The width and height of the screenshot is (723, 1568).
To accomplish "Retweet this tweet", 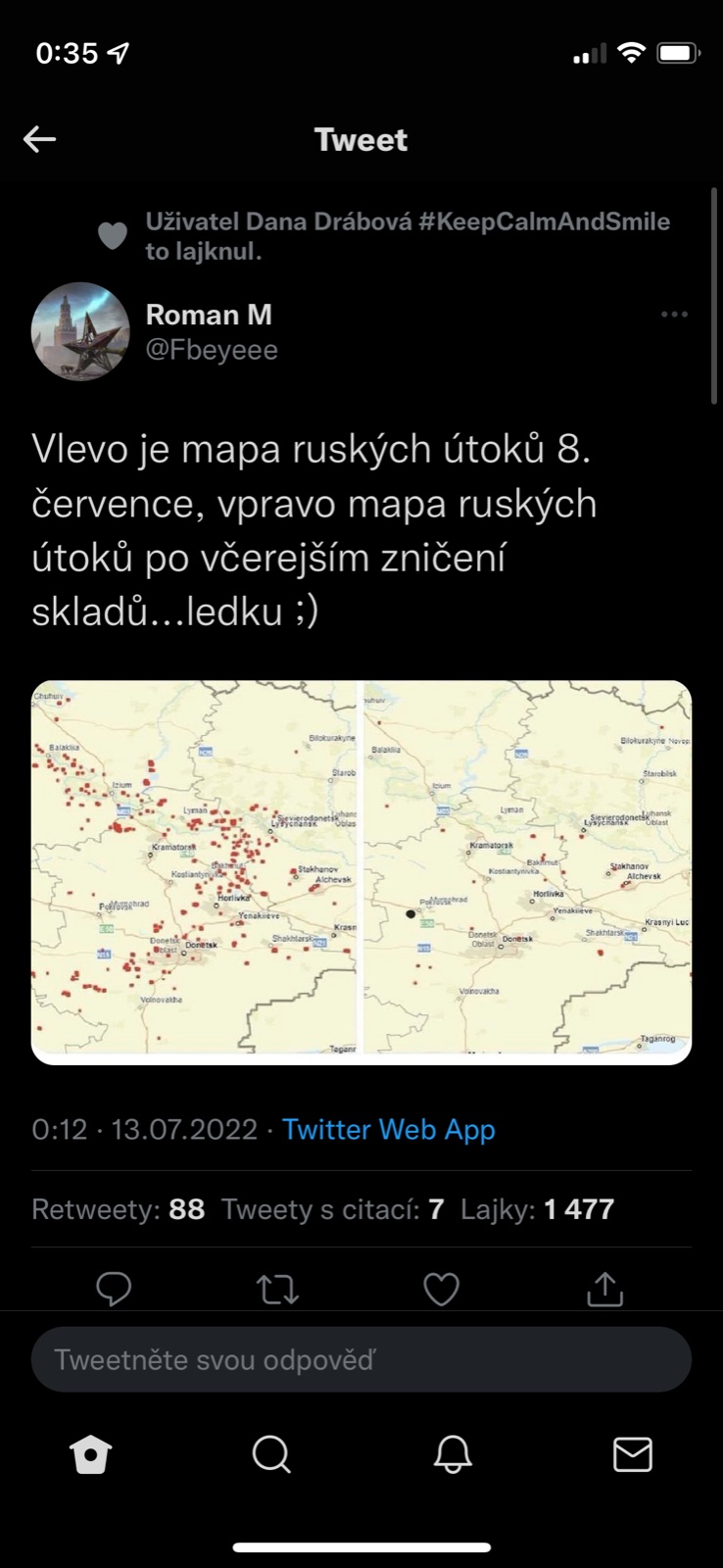I will pos(278,1289).
